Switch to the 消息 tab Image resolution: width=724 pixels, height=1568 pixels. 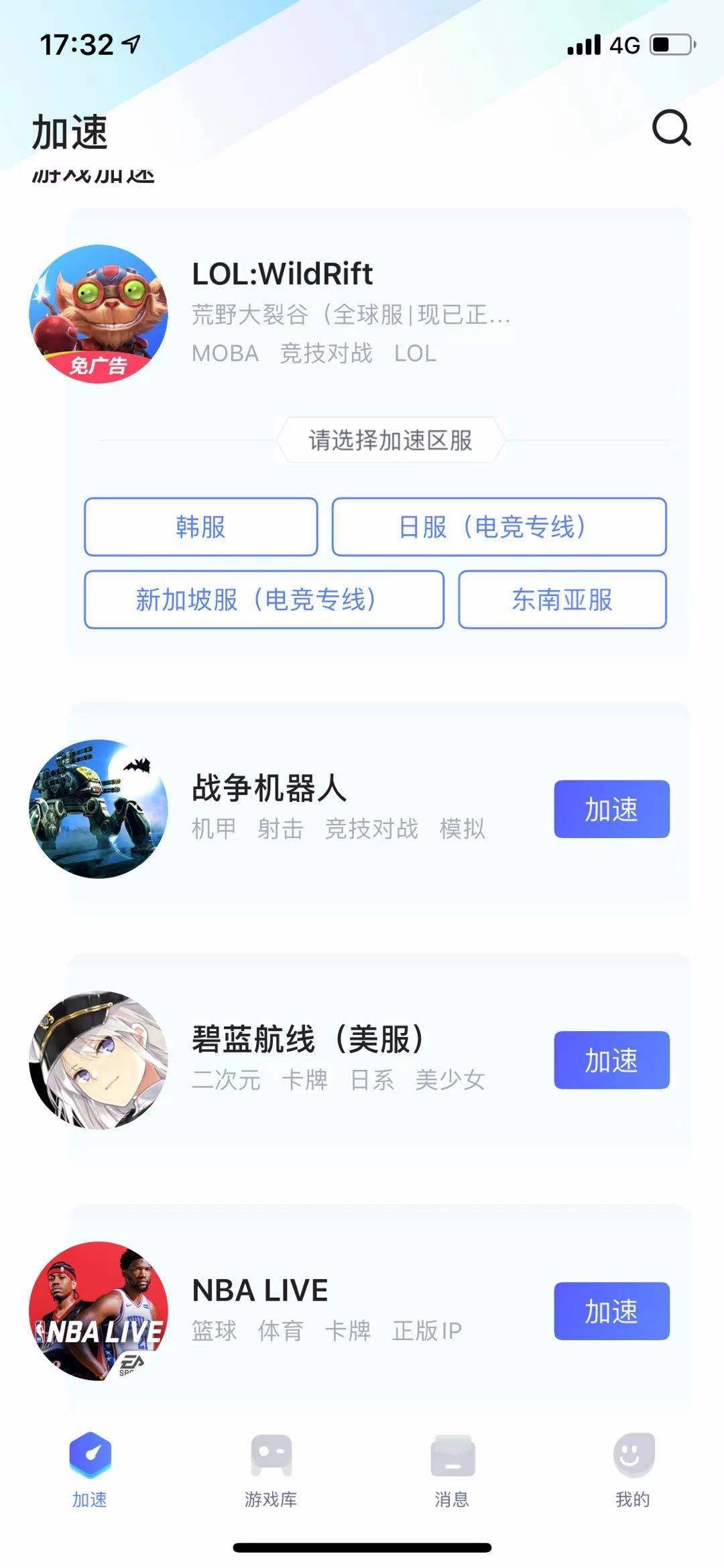point(452,1469)
